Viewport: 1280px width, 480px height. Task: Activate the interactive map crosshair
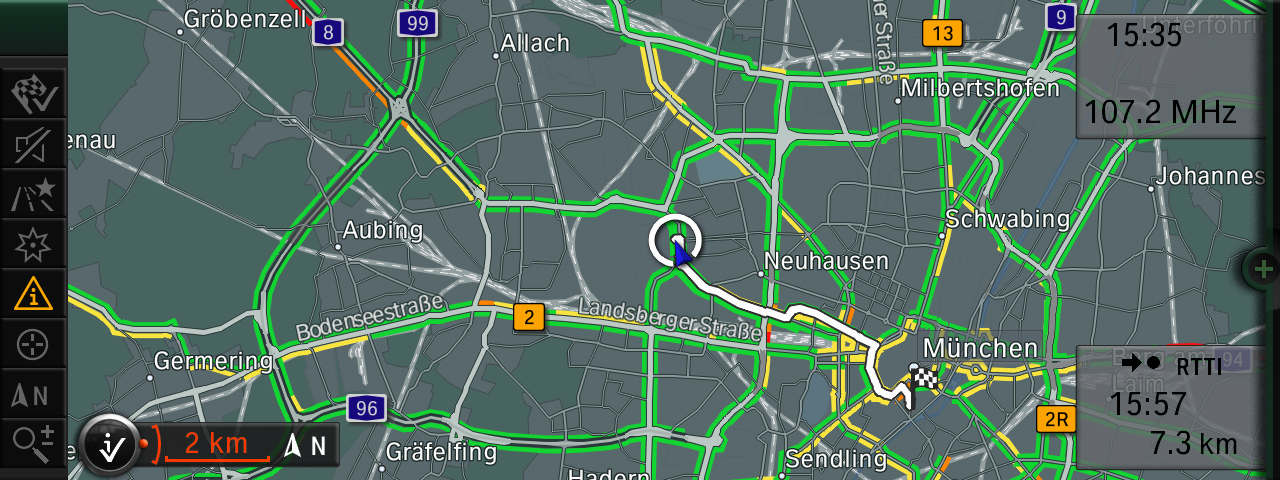click(x=33, y=344)
